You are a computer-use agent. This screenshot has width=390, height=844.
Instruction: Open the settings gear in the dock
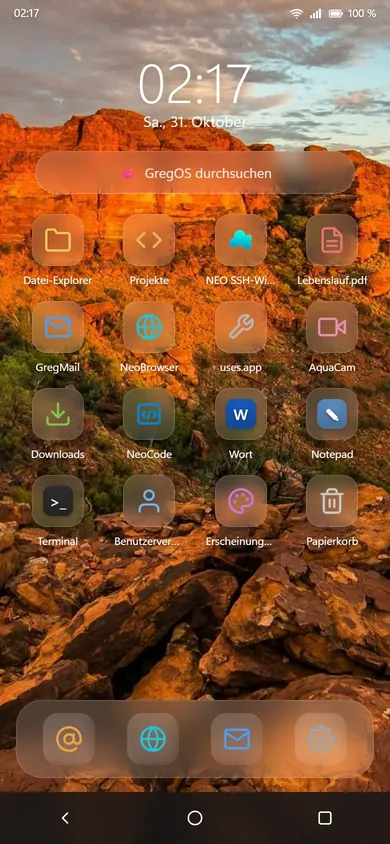[x=321, y=739]
